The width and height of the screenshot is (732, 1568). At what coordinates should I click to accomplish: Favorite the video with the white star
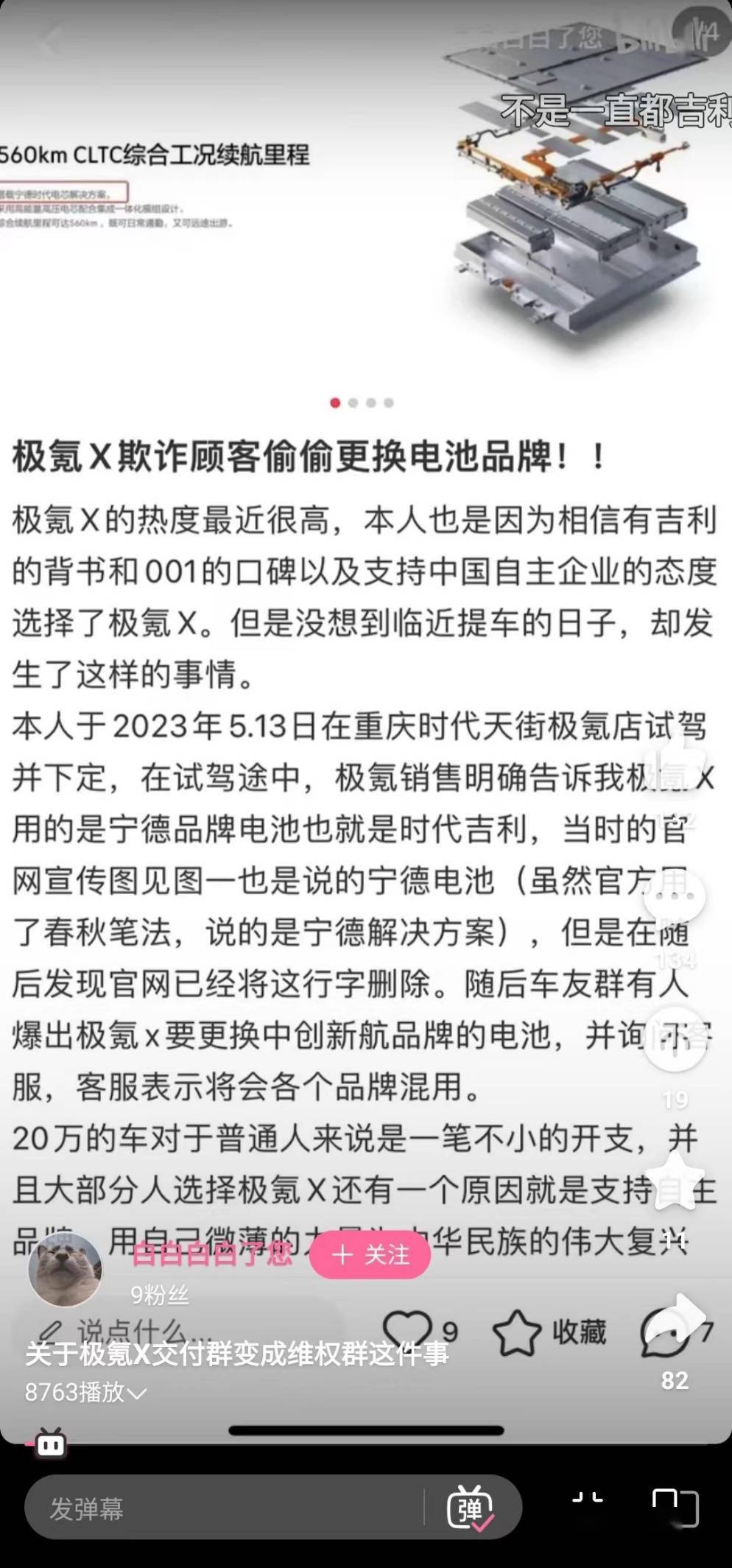click(675, 1180)
